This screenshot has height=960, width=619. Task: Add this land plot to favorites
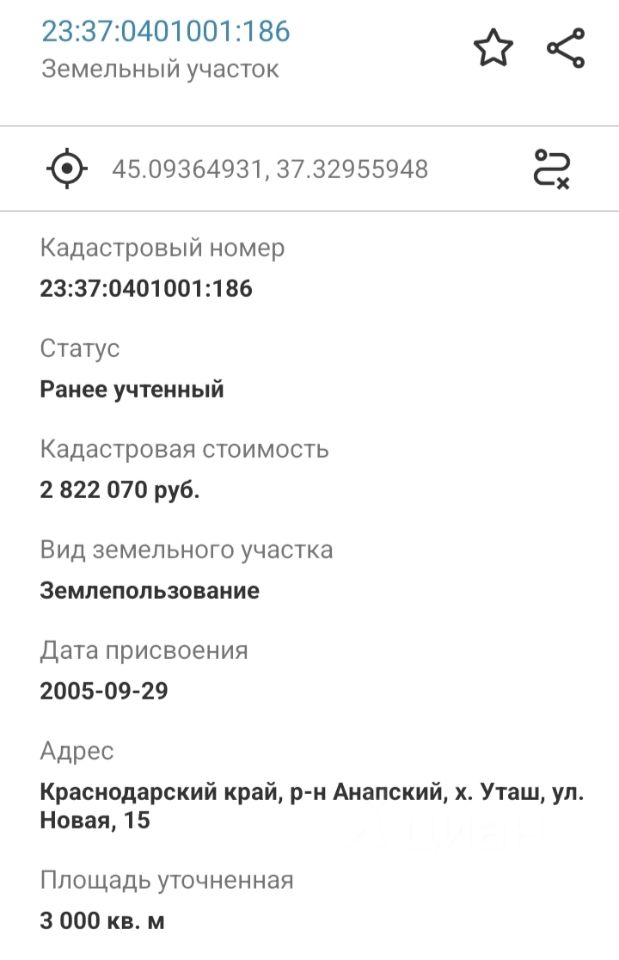[x=493, y=48]
